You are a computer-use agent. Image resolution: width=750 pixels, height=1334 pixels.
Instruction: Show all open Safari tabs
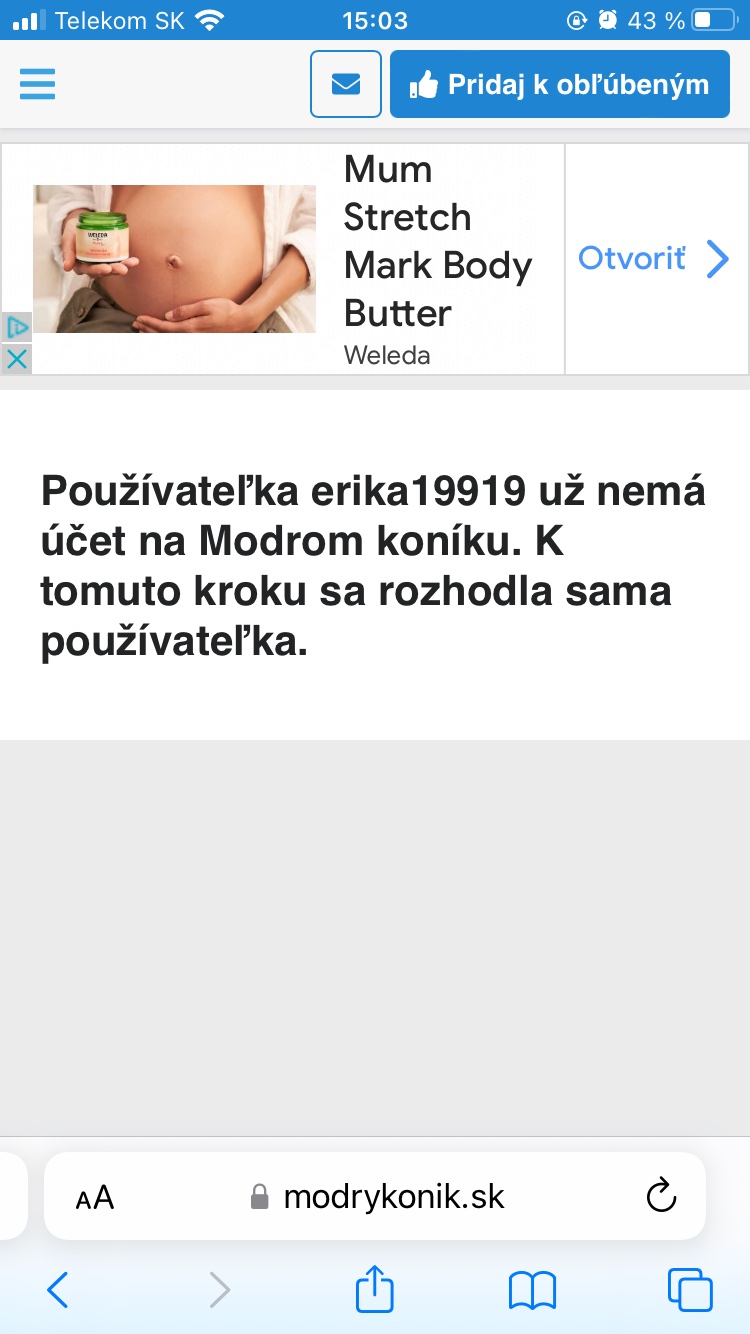coord(690,1290)
